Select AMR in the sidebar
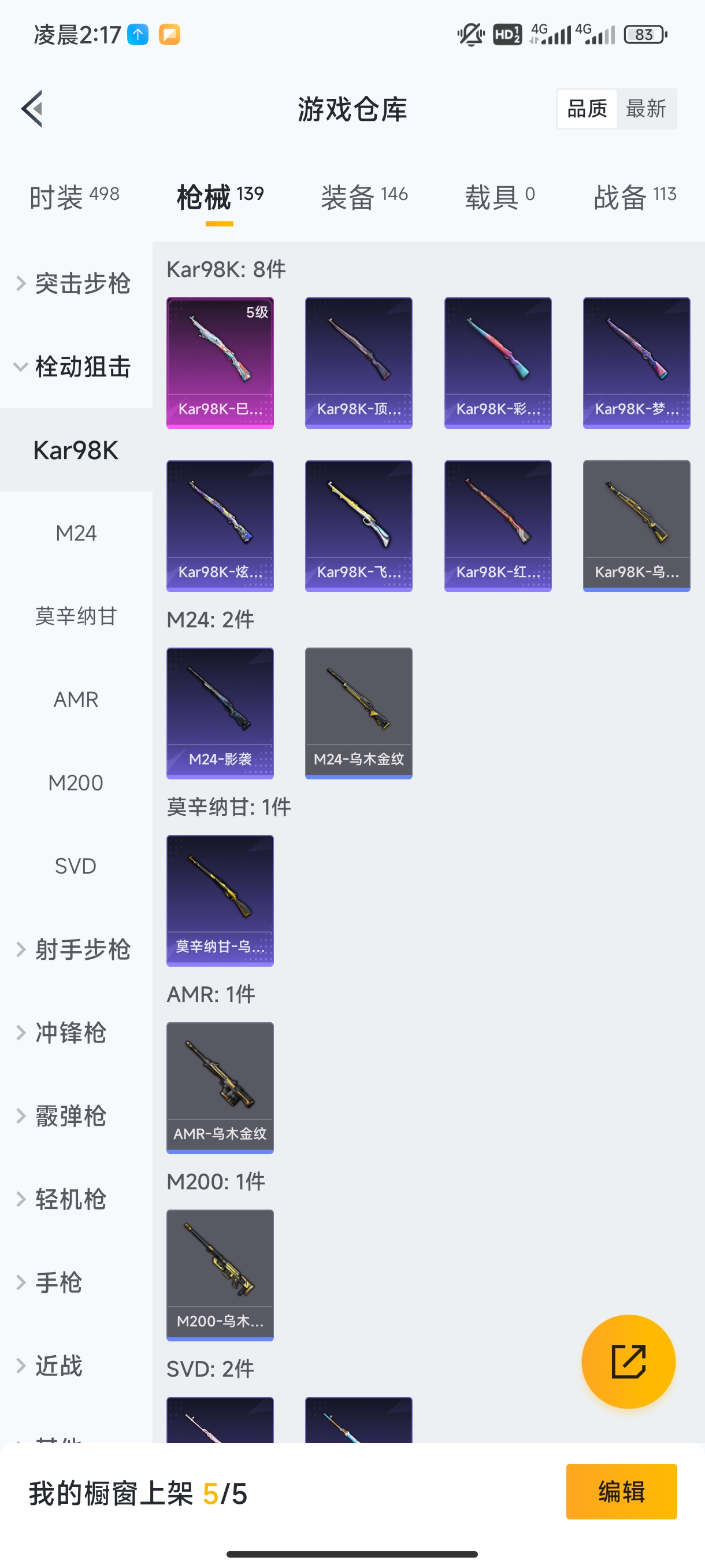The image size is (705, 1568). coord(76,700)
